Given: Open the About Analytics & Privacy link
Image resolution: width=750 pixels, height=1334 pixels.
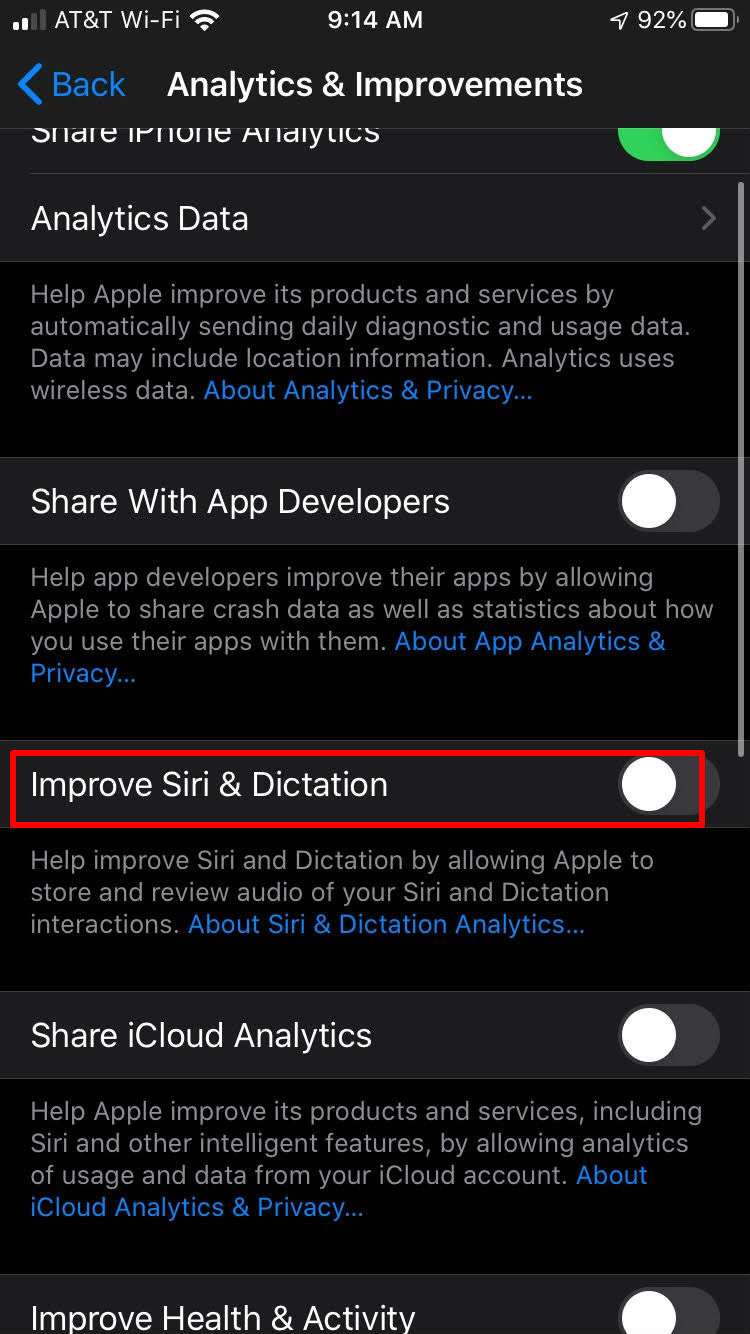Looking at the screenshot, I should pos(368,390).
